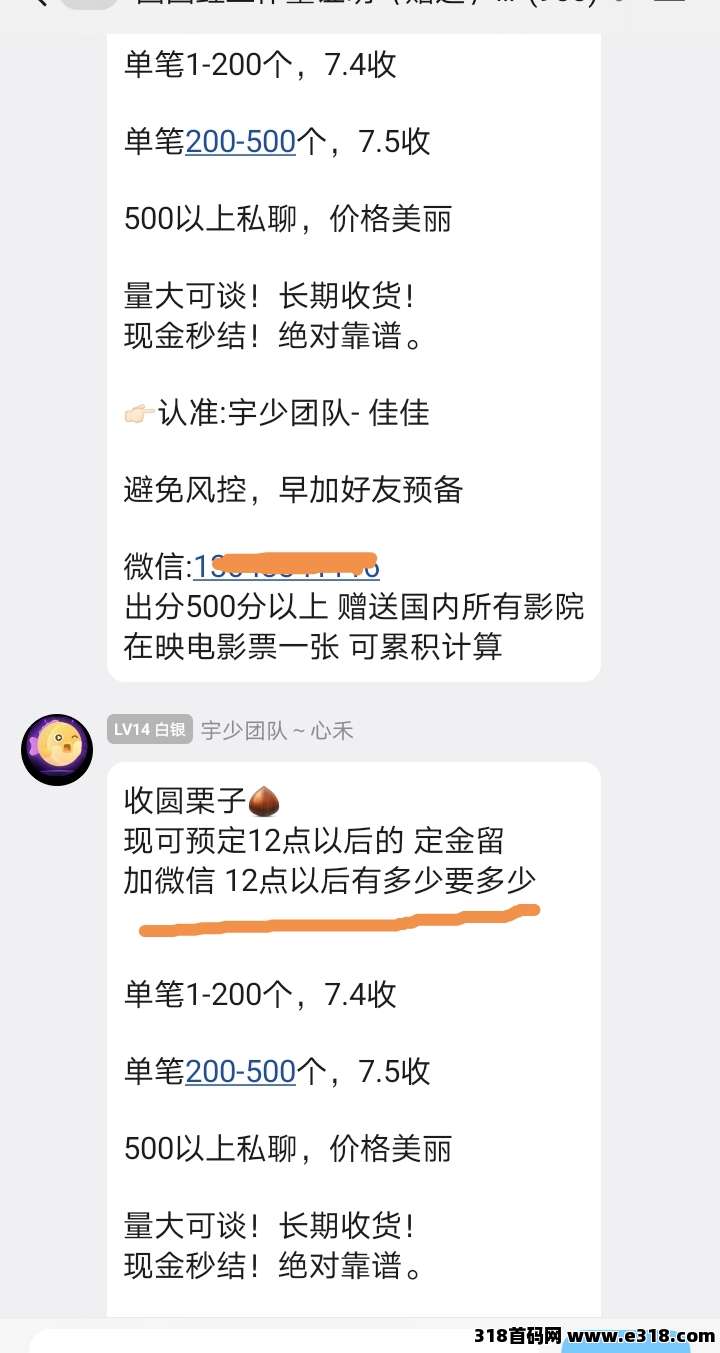Open the 200-500 link in 心禾's message
Image resolution: width=720 pixels, height=1353 pixels.
(x=240, y=1072)
